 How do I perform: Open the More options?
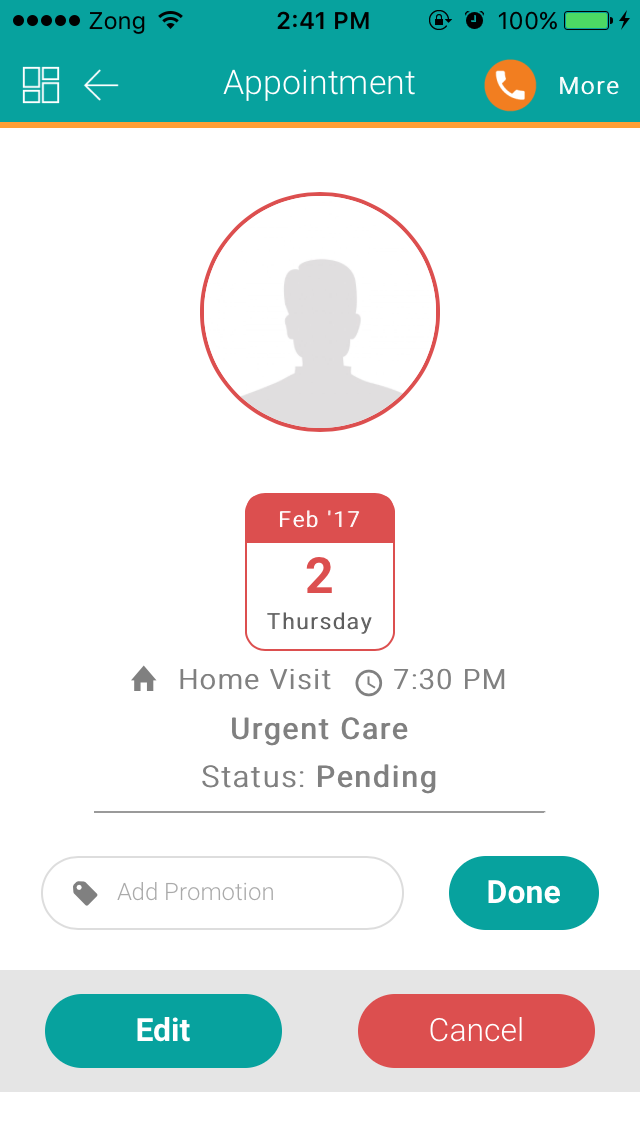(x=588, y=86)
